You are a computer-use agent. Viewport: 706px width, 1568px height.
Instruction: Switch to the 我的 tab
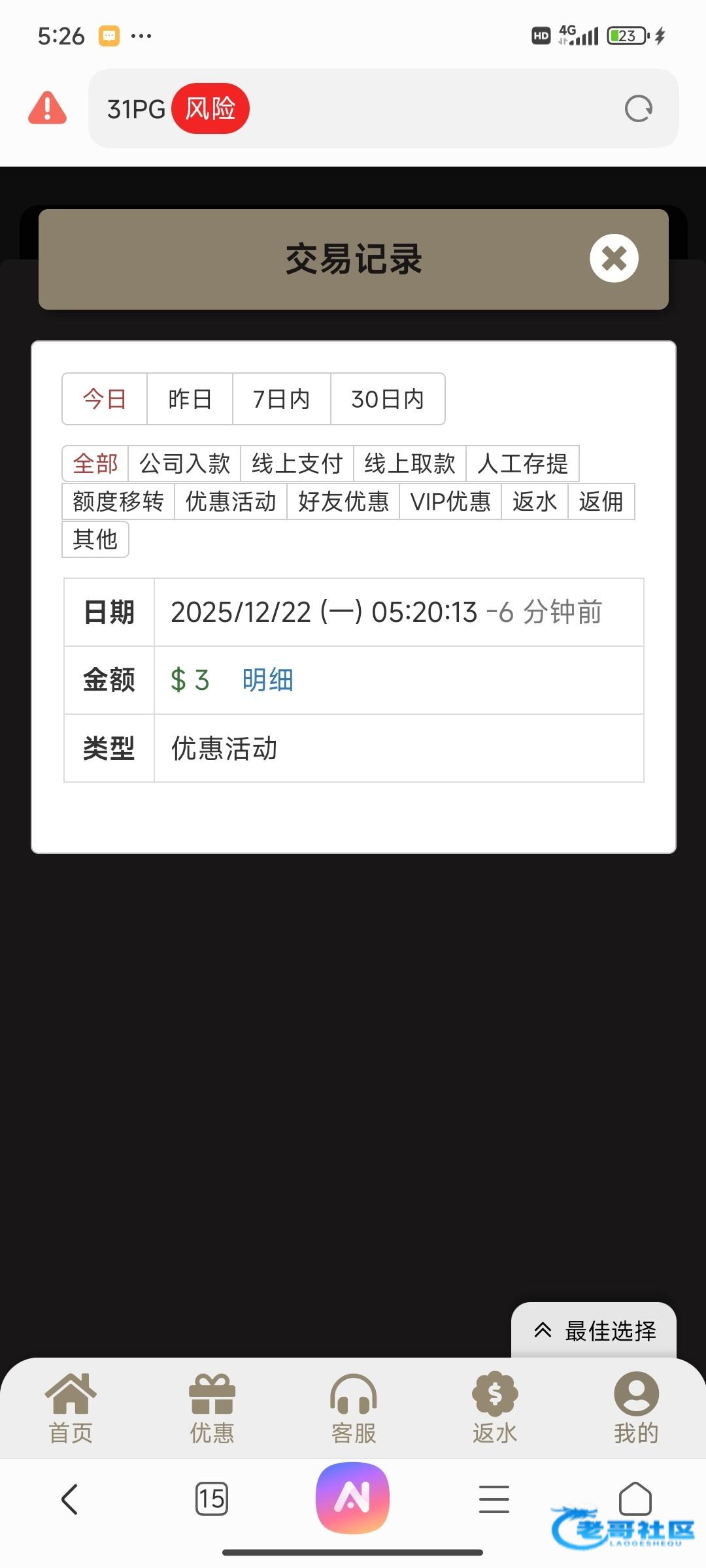click(636, 1409)
